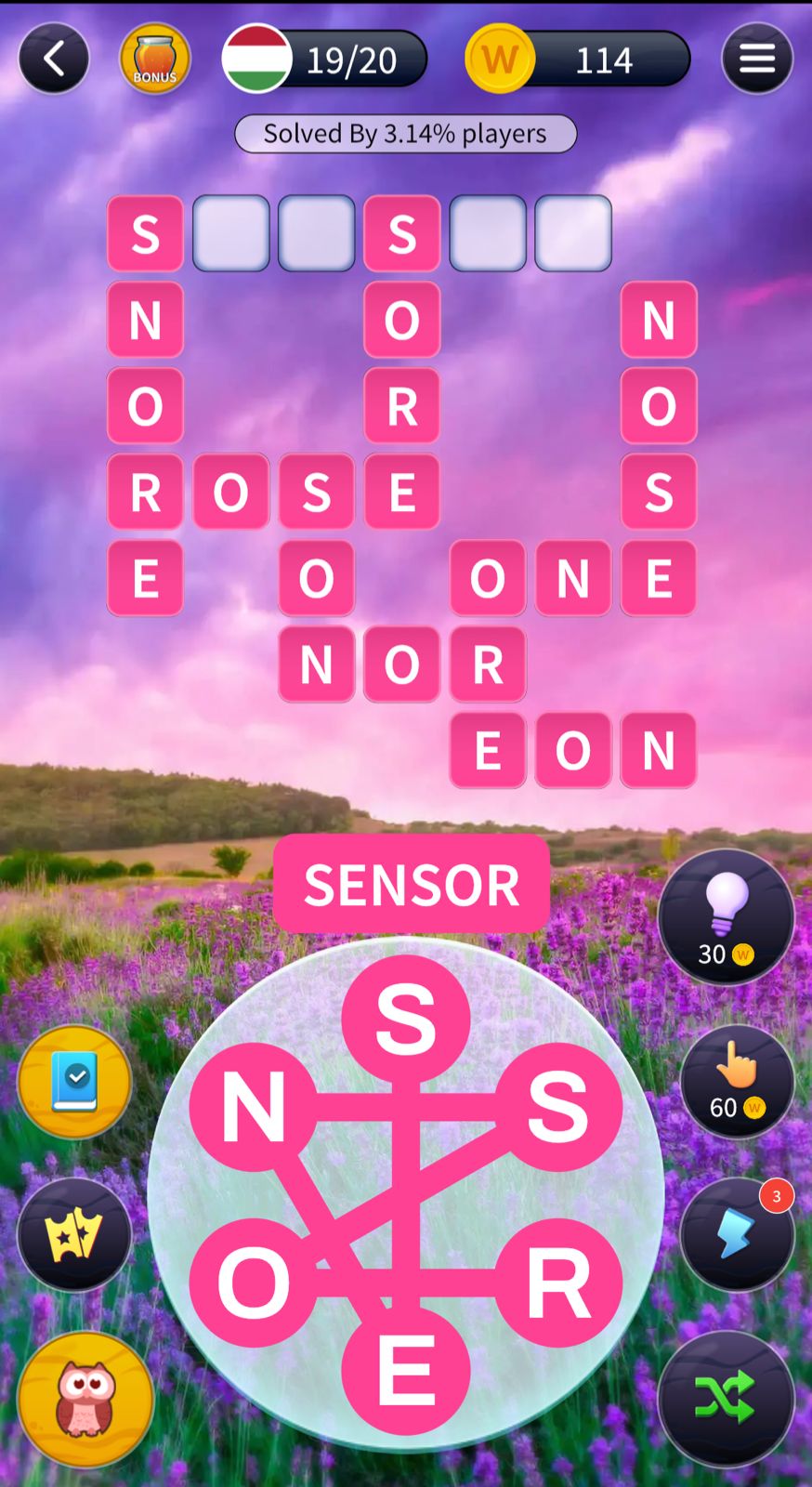Go back using the arrow button
The height and width of the screenshot is (1487, 812).
pos(54,59)
